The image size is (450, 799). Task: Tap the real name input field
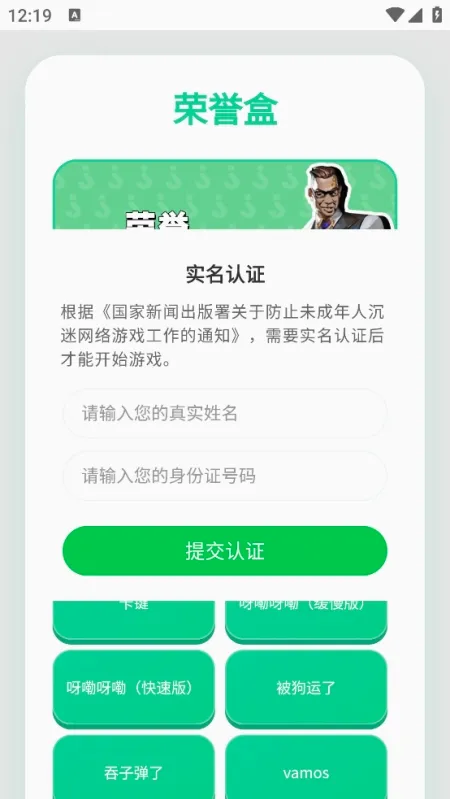[225, 414]
